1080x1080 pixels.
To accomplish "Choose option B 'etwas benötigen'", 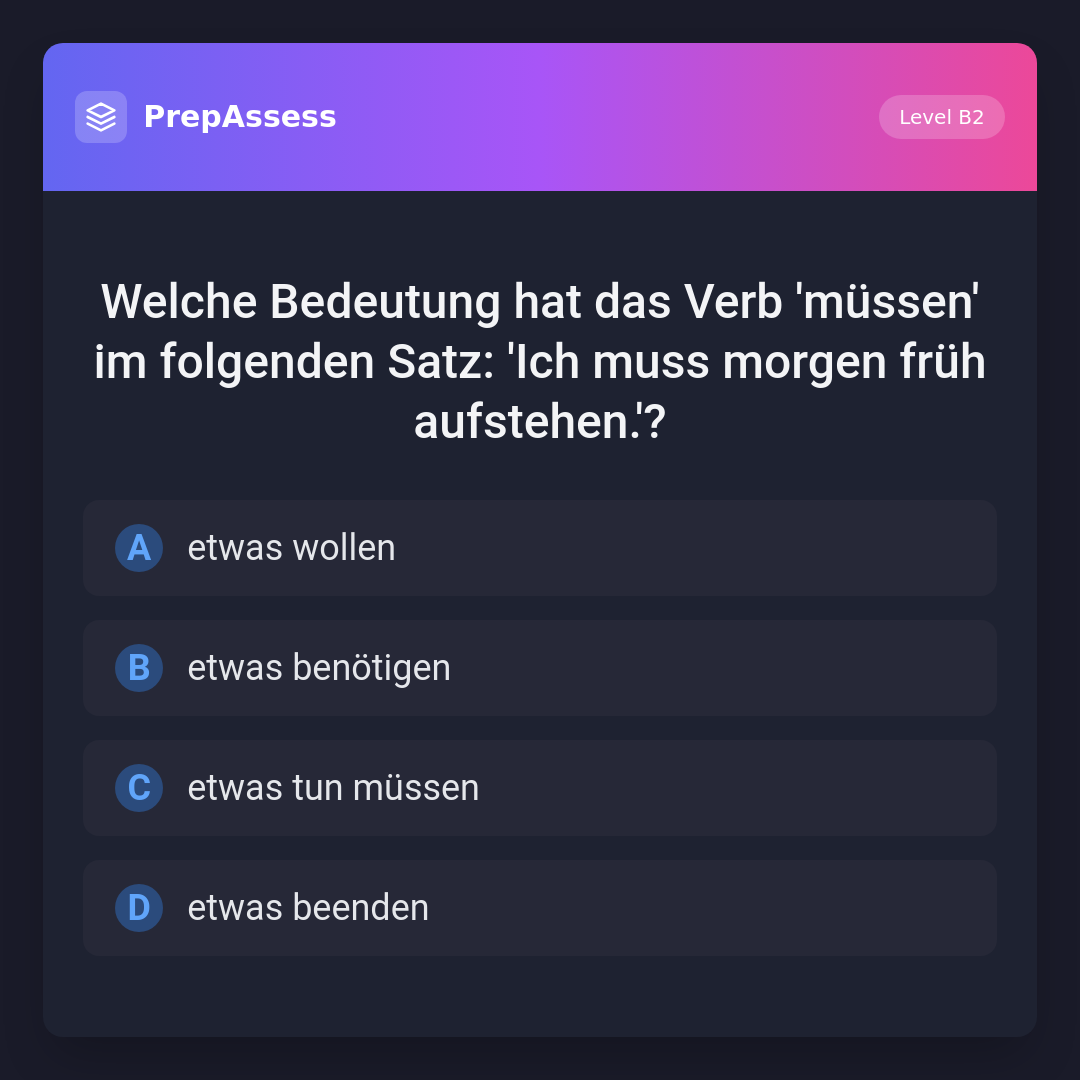I will pos(540,668).
